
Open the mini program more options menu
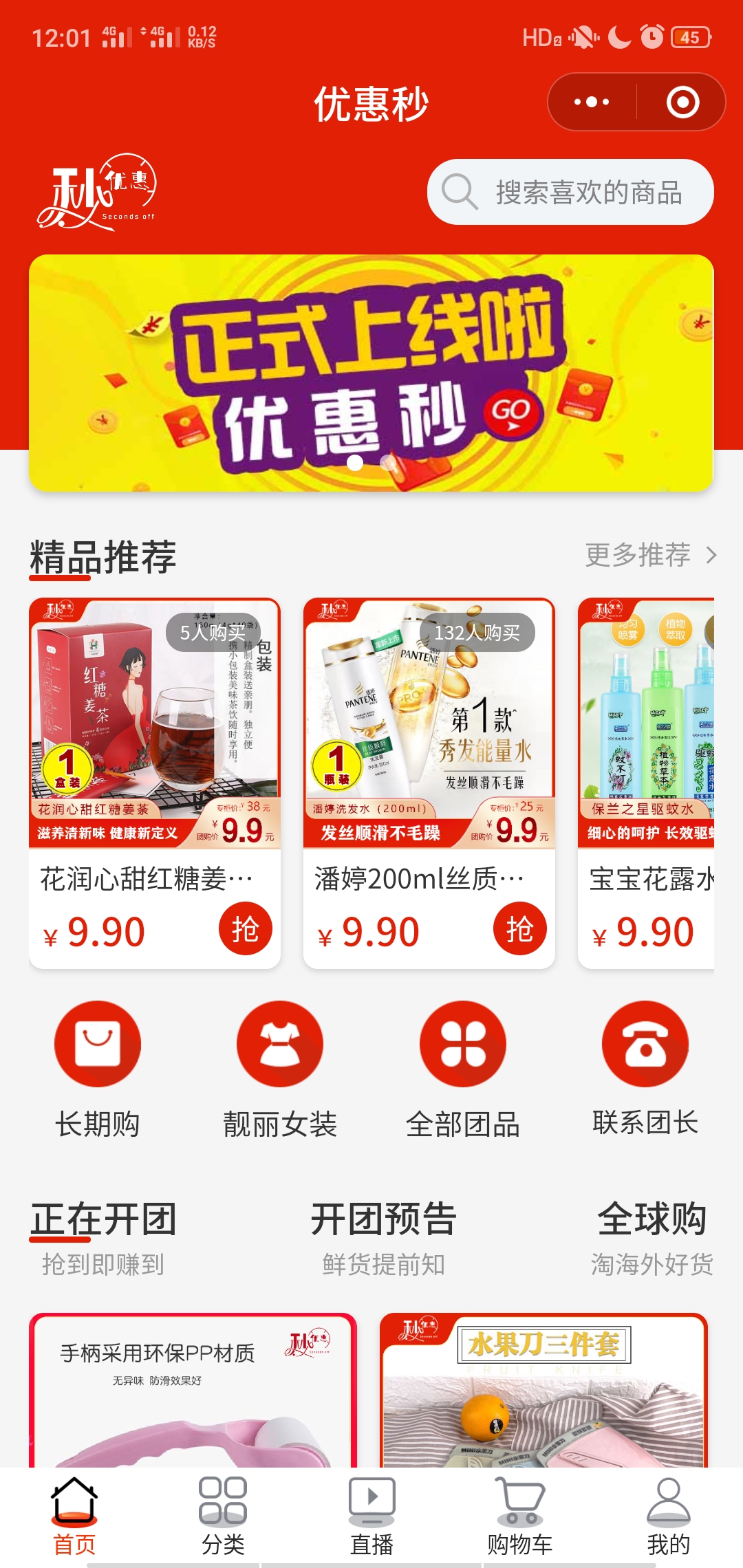(592, 102)
